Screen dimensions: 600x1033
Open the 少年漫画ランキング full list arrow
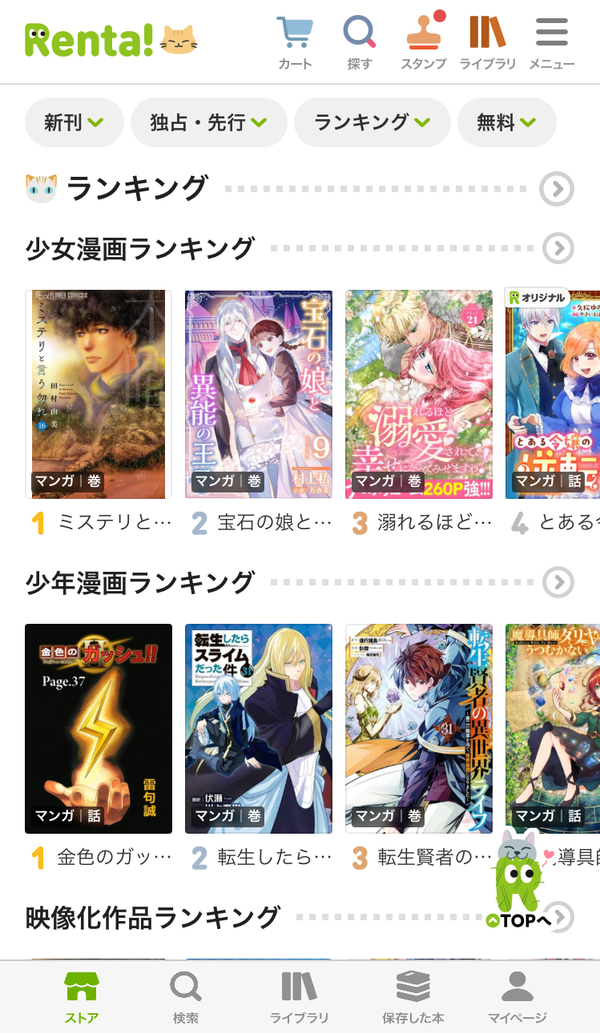pyautogui.click(x=558, y=582)
